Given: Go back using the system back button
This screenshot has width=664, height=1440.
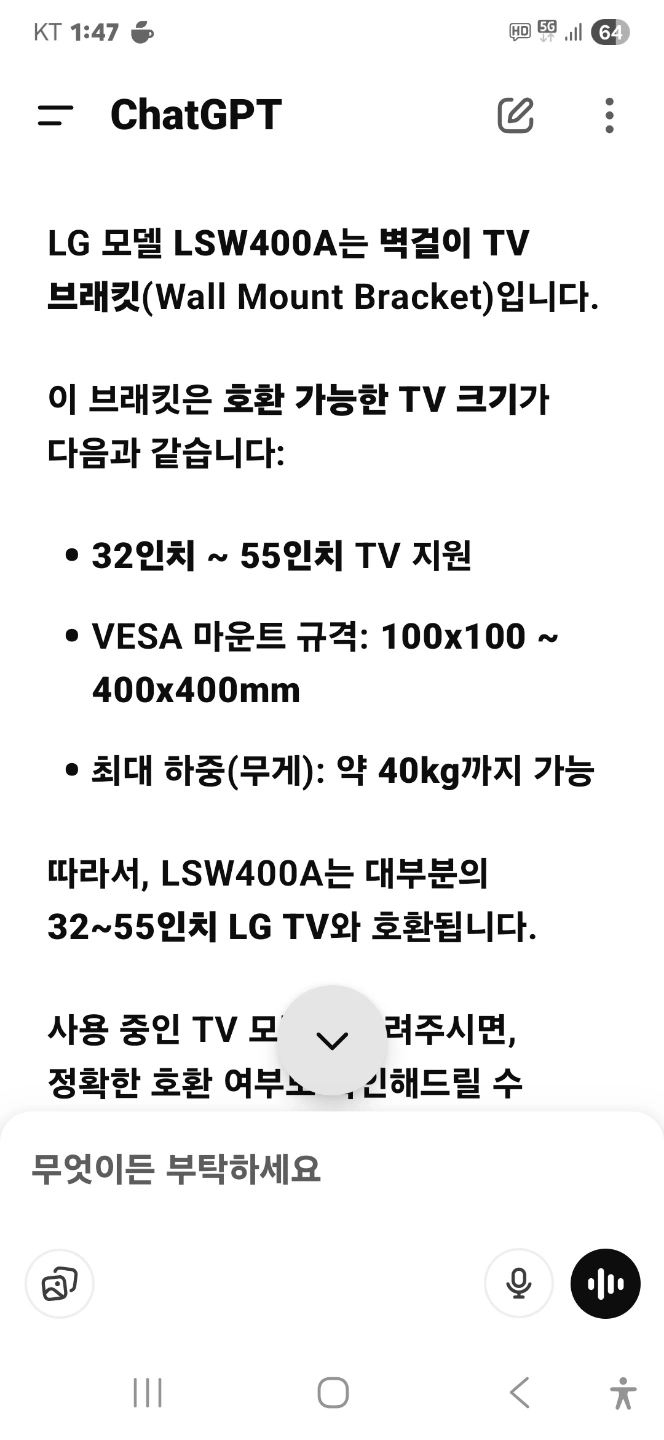Looking at the screenshot, I should pos(518,1392).
